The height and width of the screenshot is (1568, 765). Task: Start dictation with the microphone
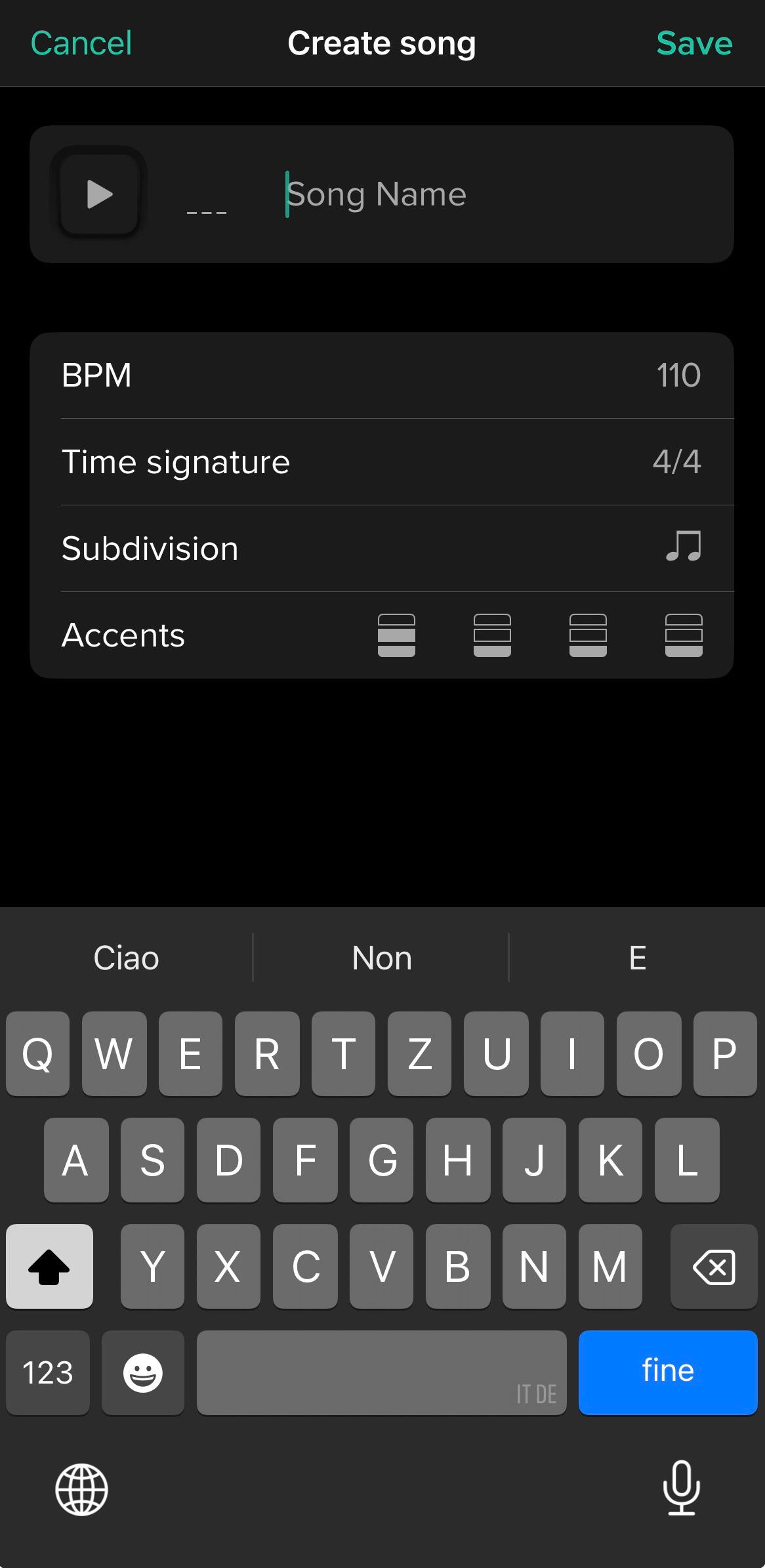point(682,1488)
